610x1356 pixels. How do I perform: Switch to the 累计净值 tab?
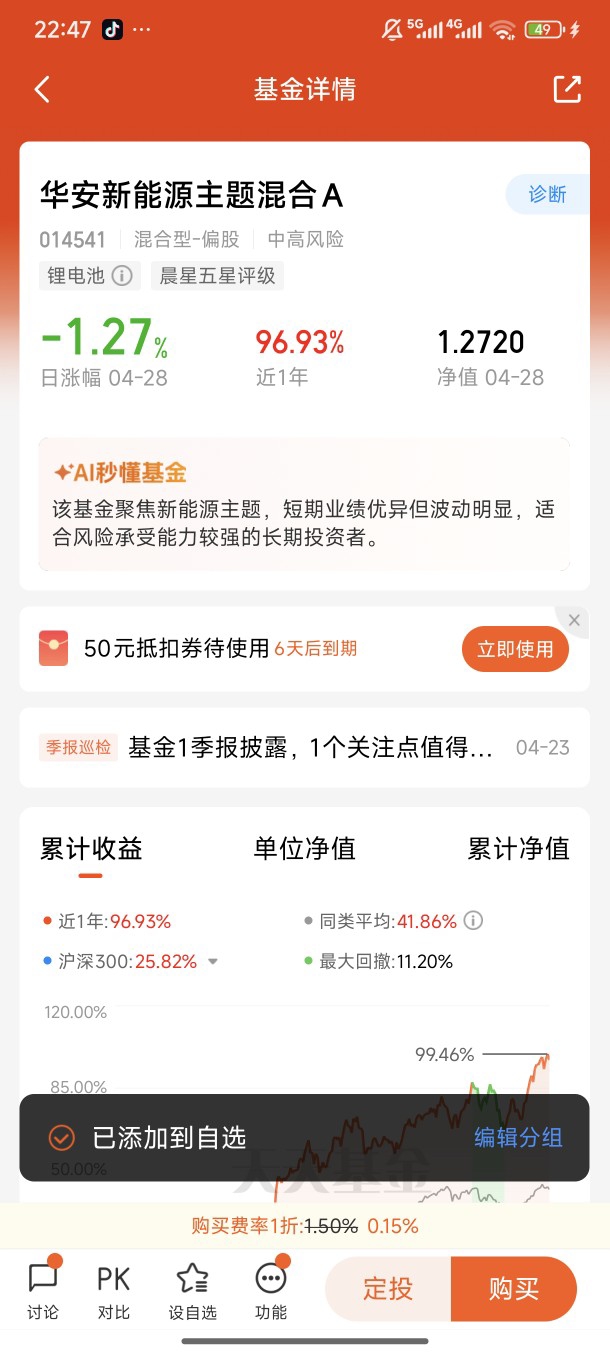click(x=518, y=849)
